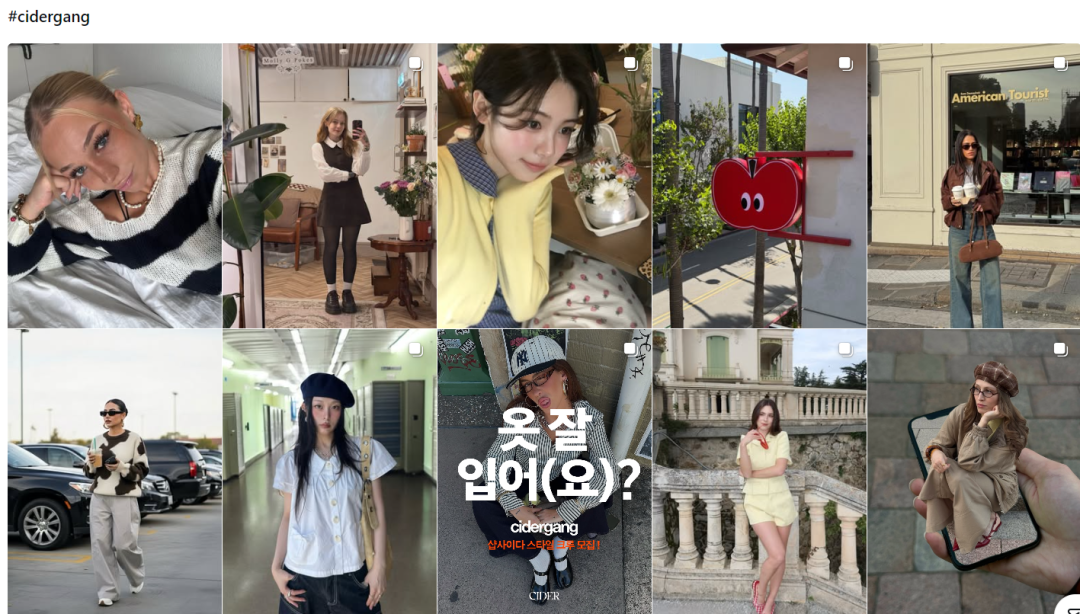Open the post of the woman sitting on a phone
Screen dimensions: 1080x614
tap(973, 471)
